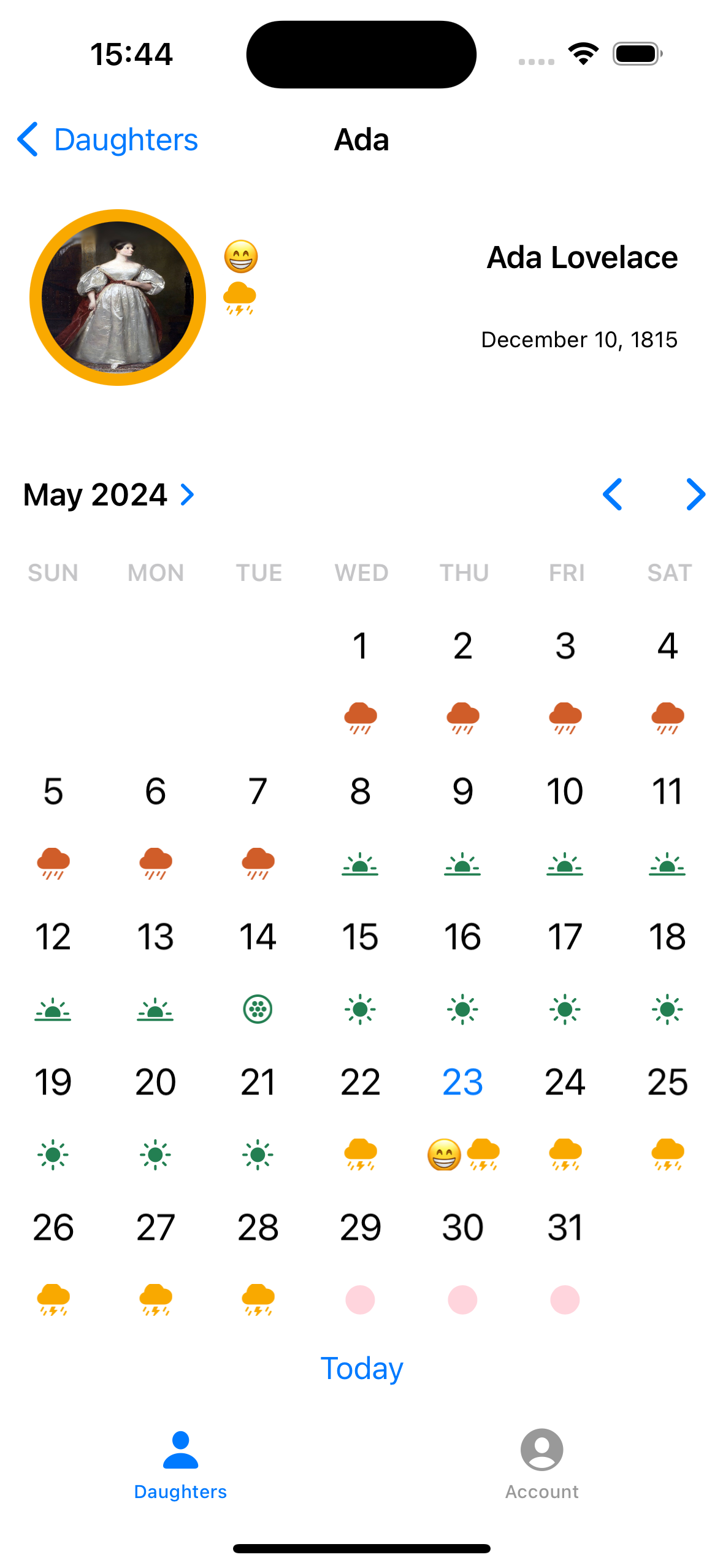Switch to the Account tab
The height and width of the screenshot is (1568, 723).
[x=541, y=1464]
